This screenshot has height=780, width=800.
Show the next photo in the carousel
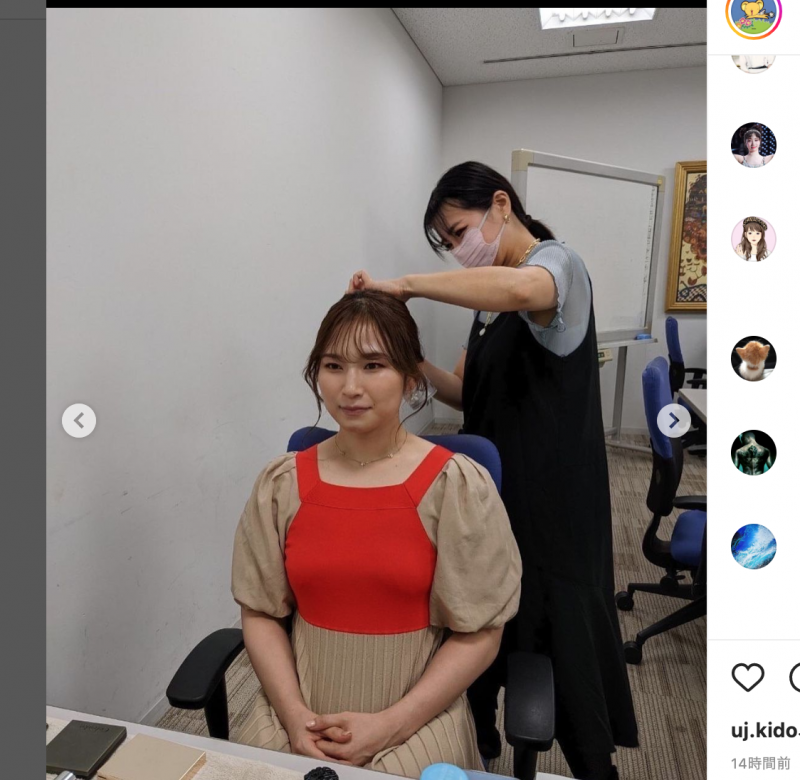(x=673, y=420)
